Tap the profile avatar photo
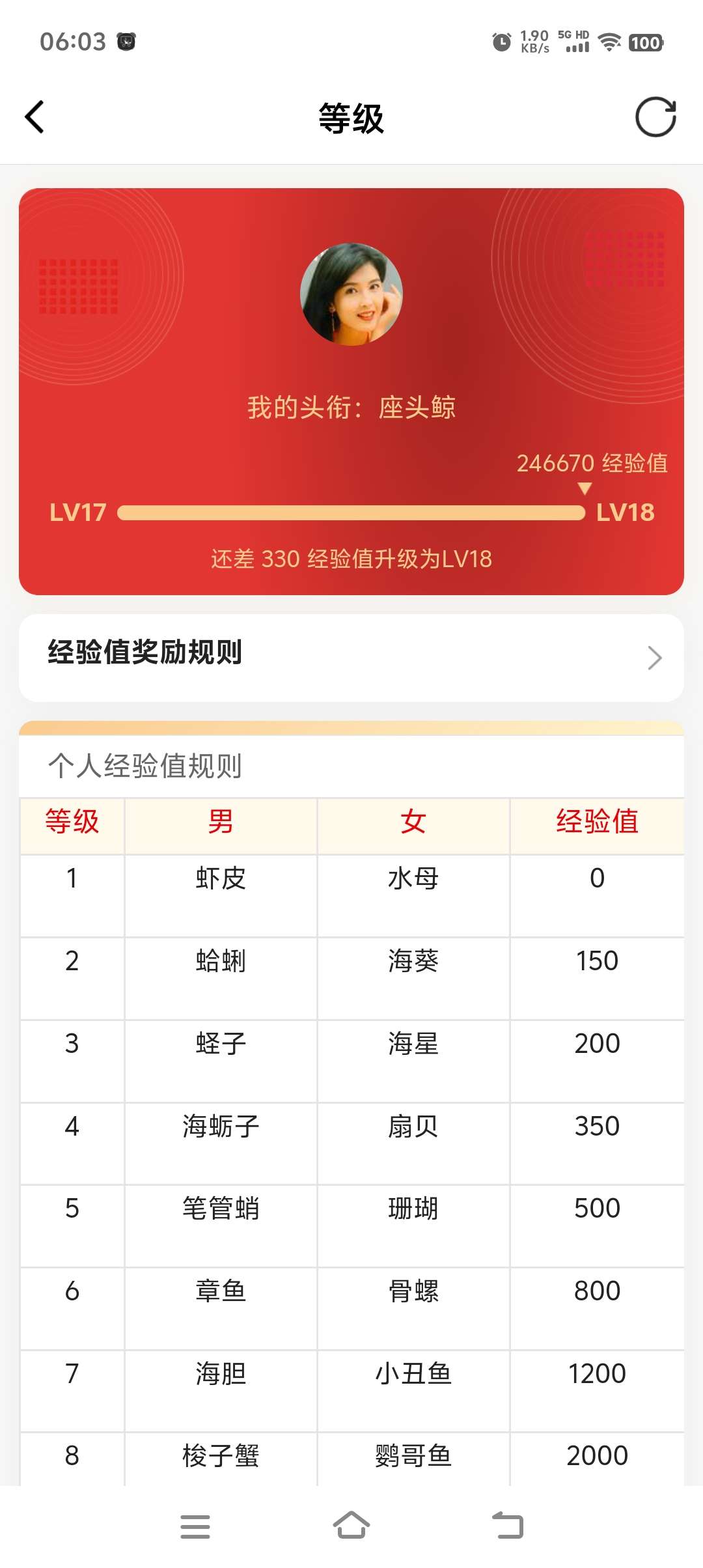 click(x=351, y=294)
